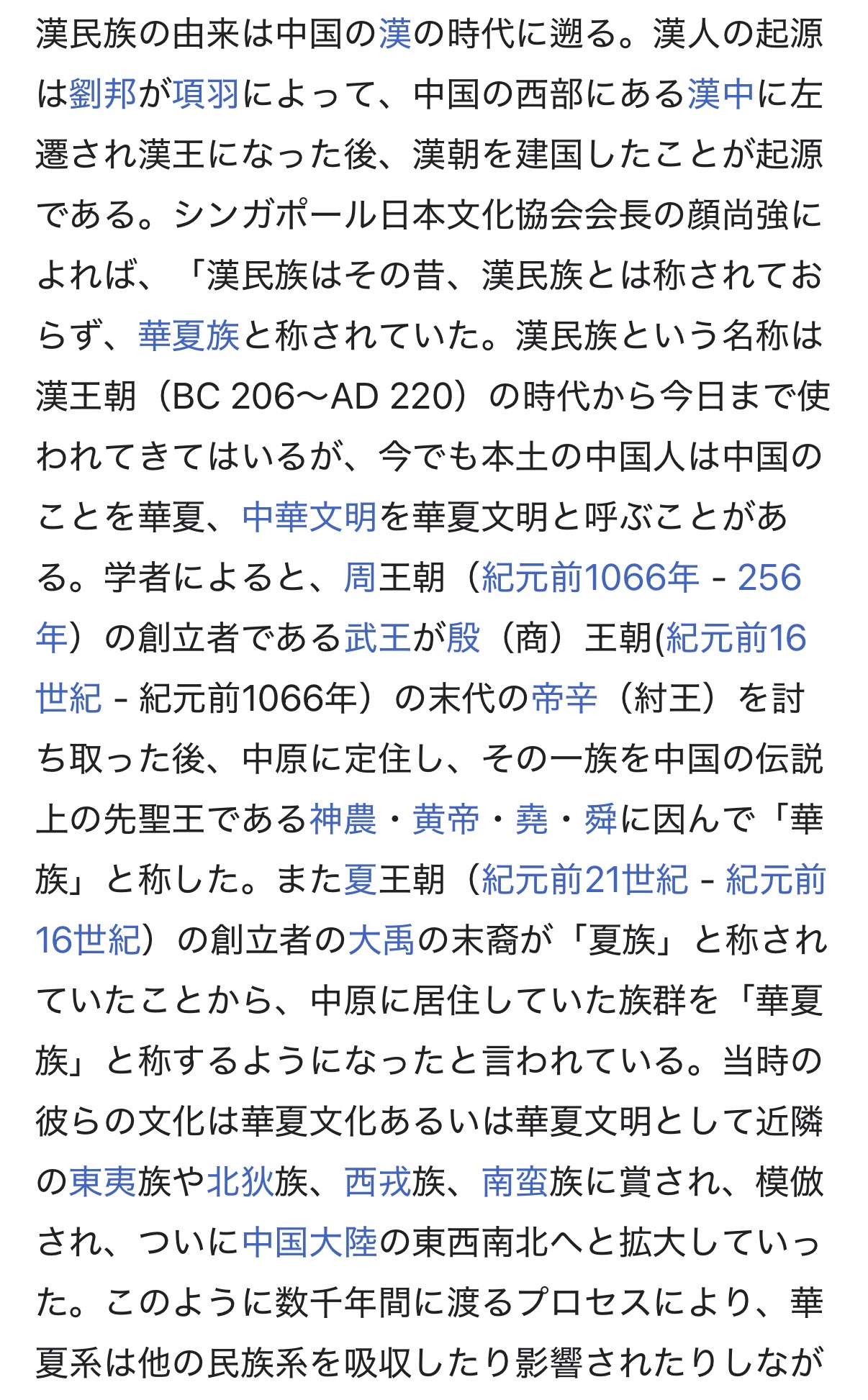Open the 紀元前21世紀 link

(584, 880)
